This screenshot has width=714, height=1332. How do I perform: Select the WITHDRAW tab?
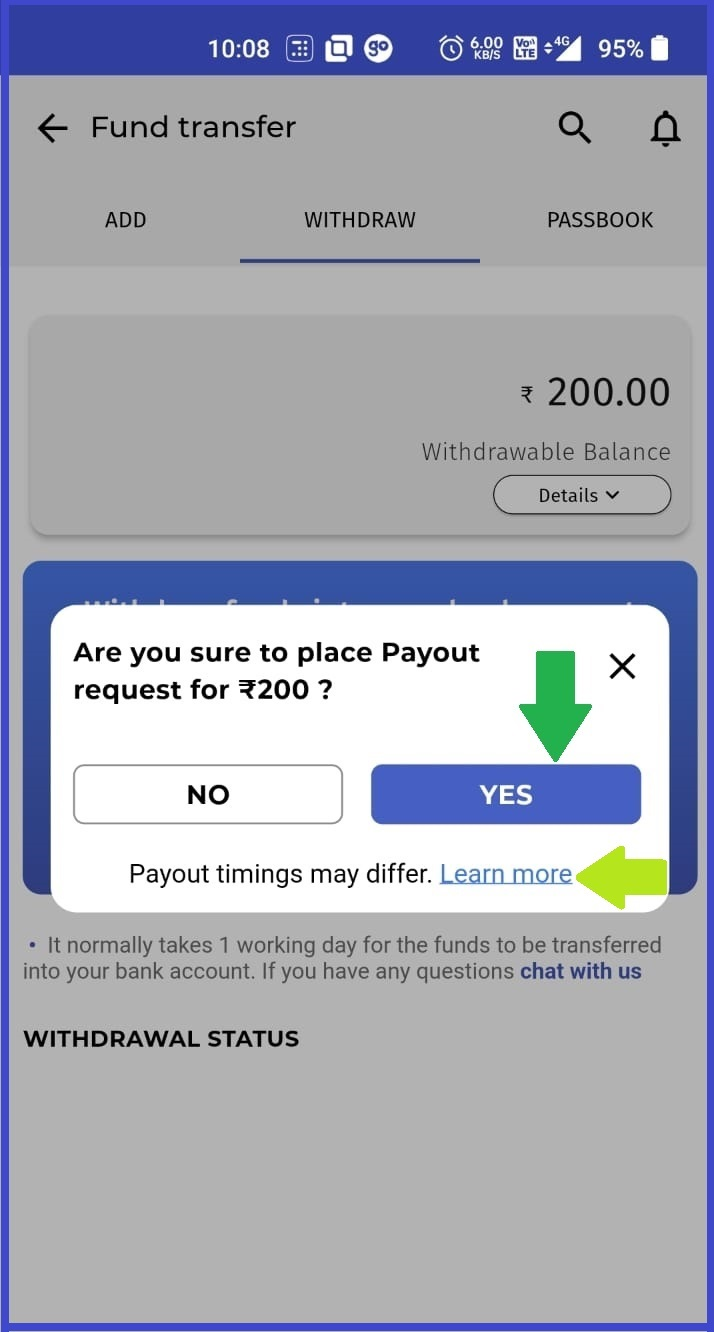coord(360,220)
